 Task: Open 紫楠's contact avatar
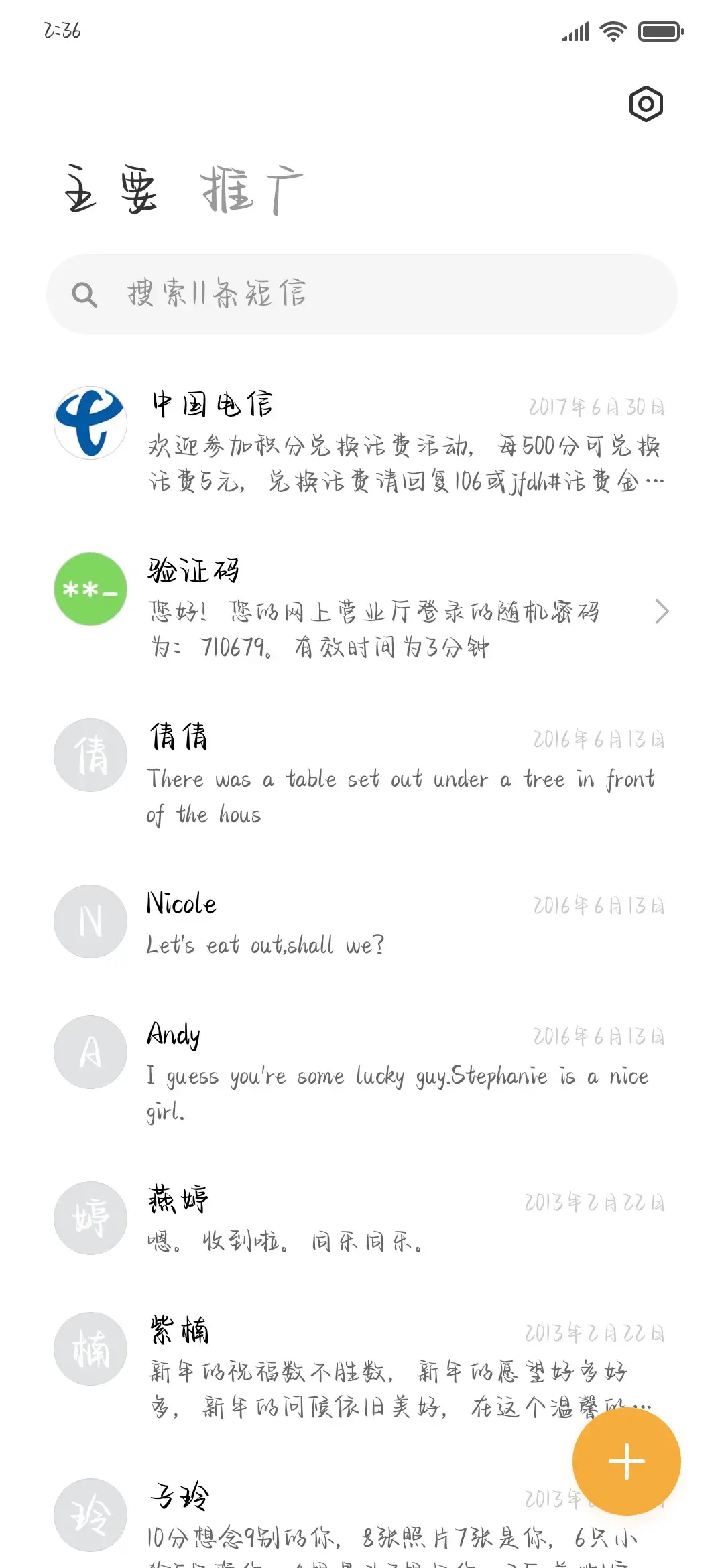pos(90,1348)
